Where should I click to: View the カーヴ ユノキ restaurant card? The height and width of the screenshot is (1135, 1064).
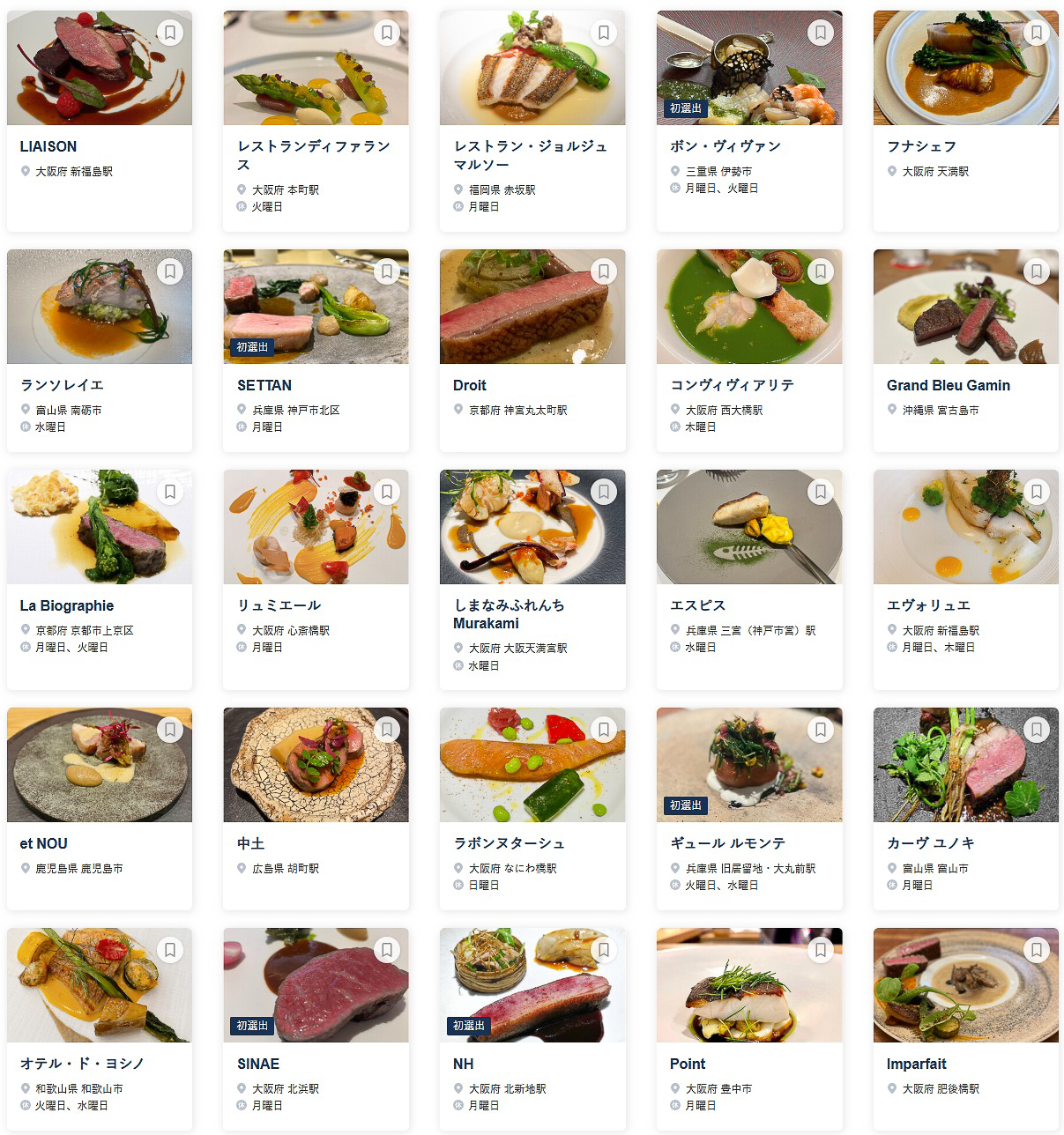coord(930,843)
